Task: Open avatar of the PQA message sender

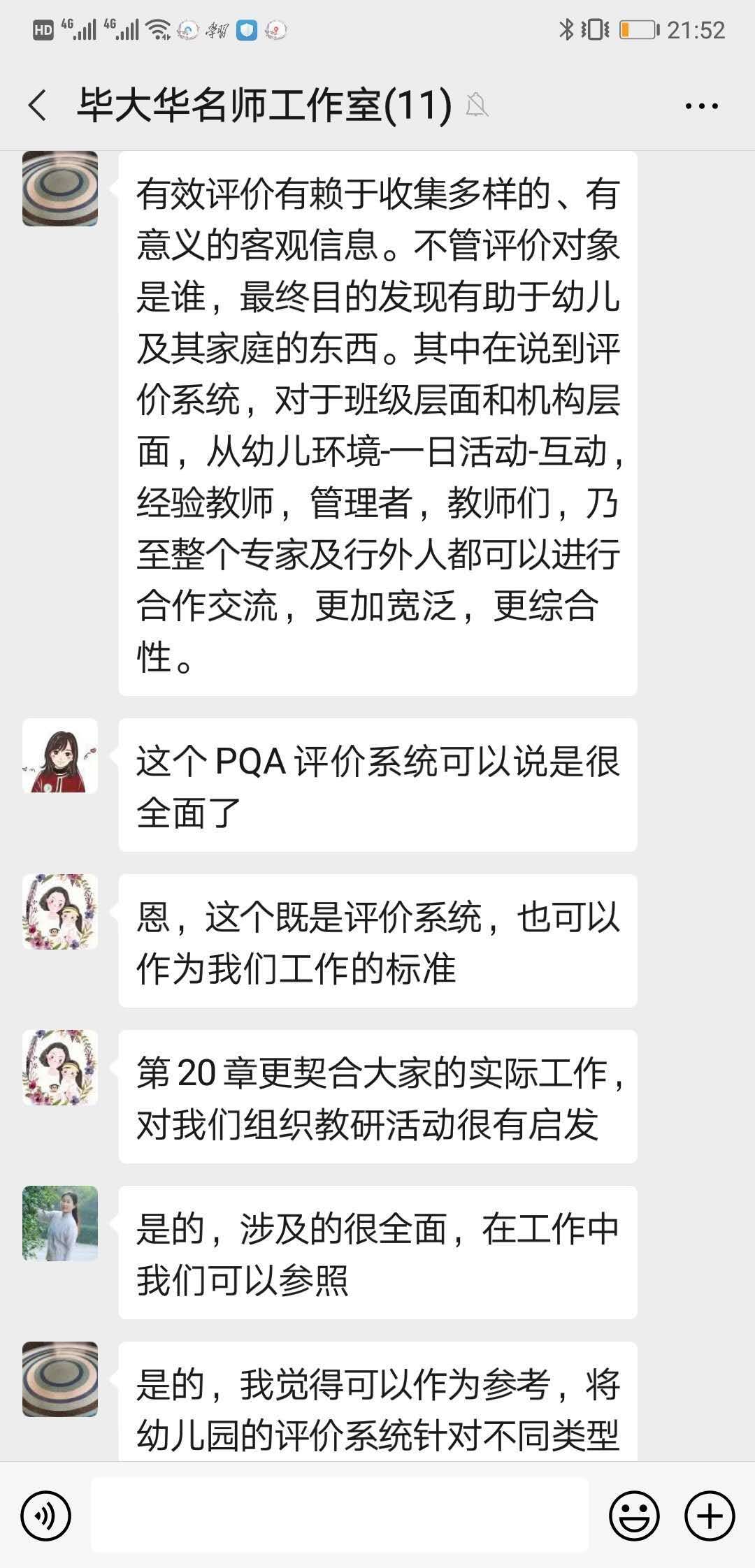Action: coord(60,756)
